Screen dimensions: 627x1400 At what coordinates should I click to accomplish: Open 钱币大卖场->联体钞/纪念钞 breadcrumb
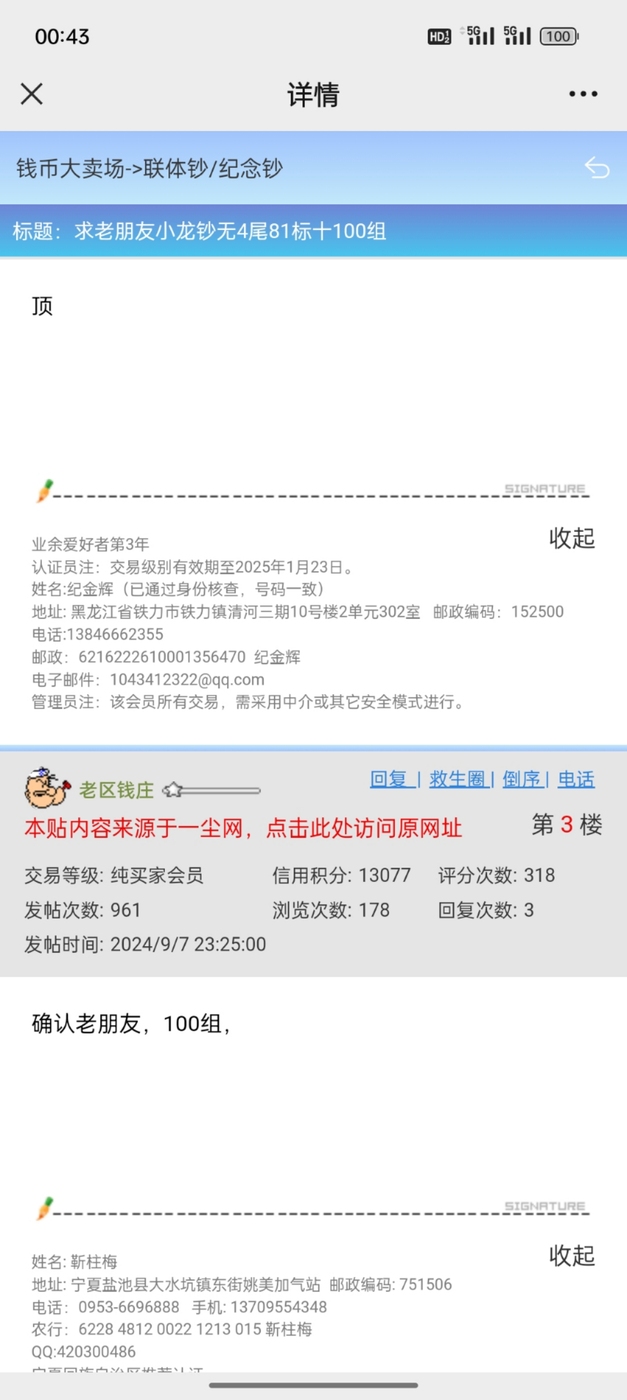[x=150, y=168]
